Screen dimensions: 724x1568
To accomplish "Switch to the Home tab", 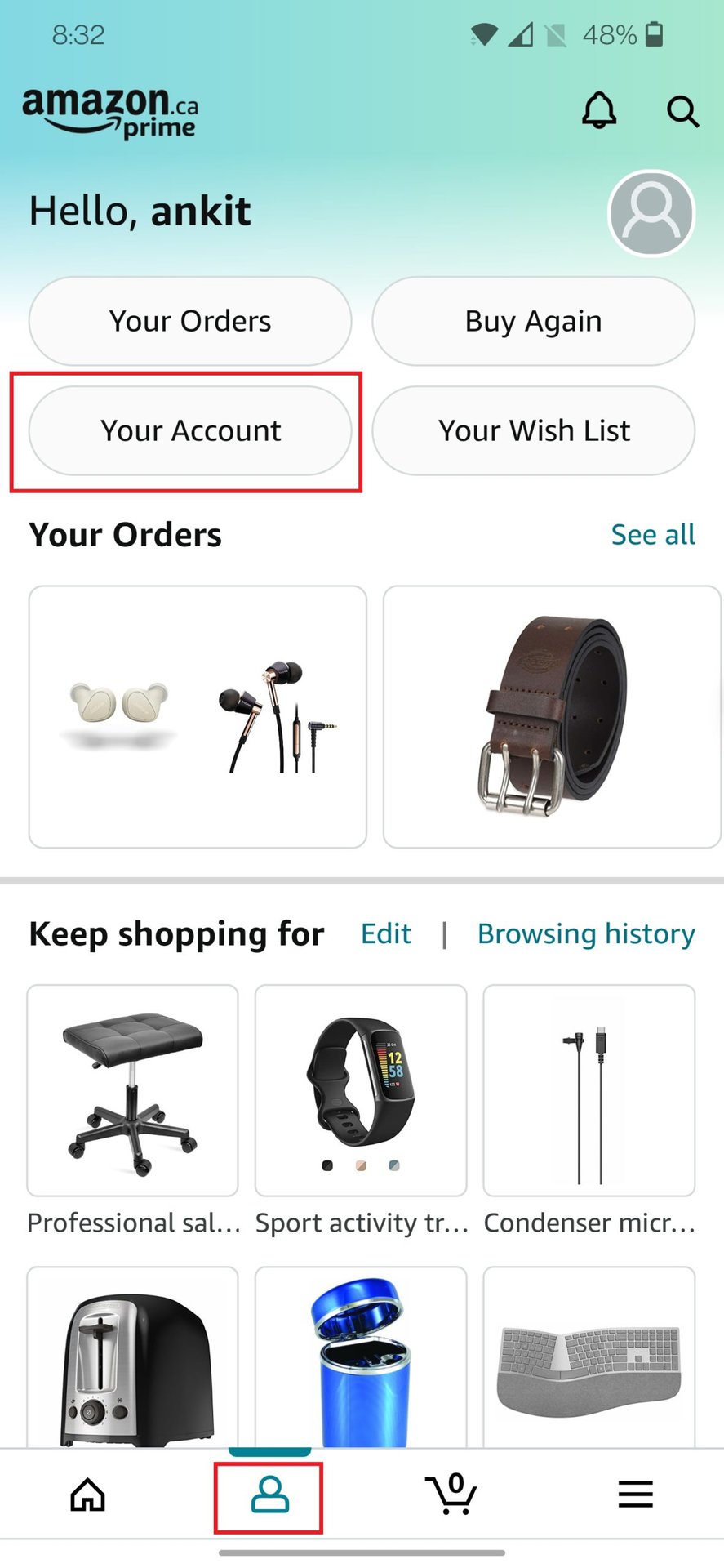I will pyautogui.click(x=87, y=1495).
